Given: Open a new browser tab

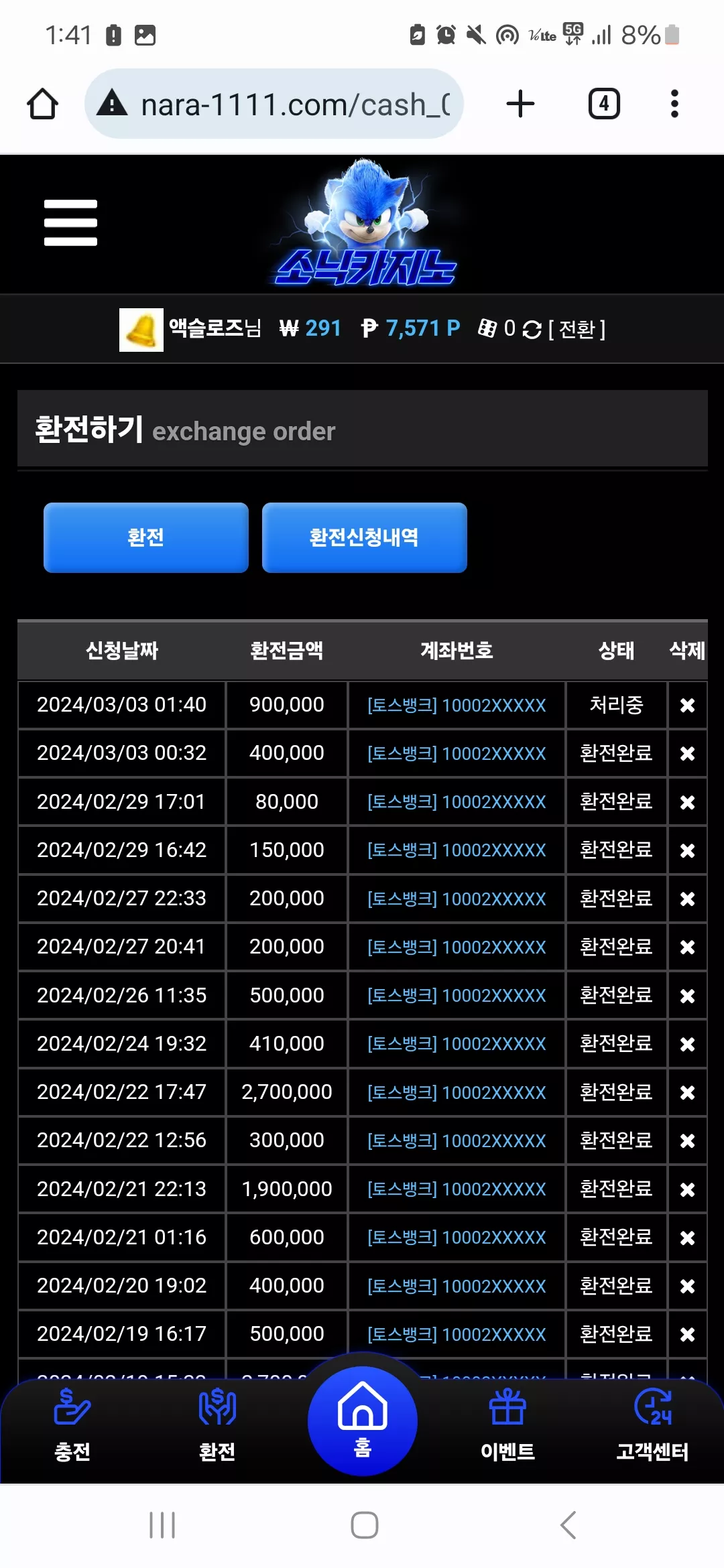Looking at the screenshot, I should click(x=520, y=104).
